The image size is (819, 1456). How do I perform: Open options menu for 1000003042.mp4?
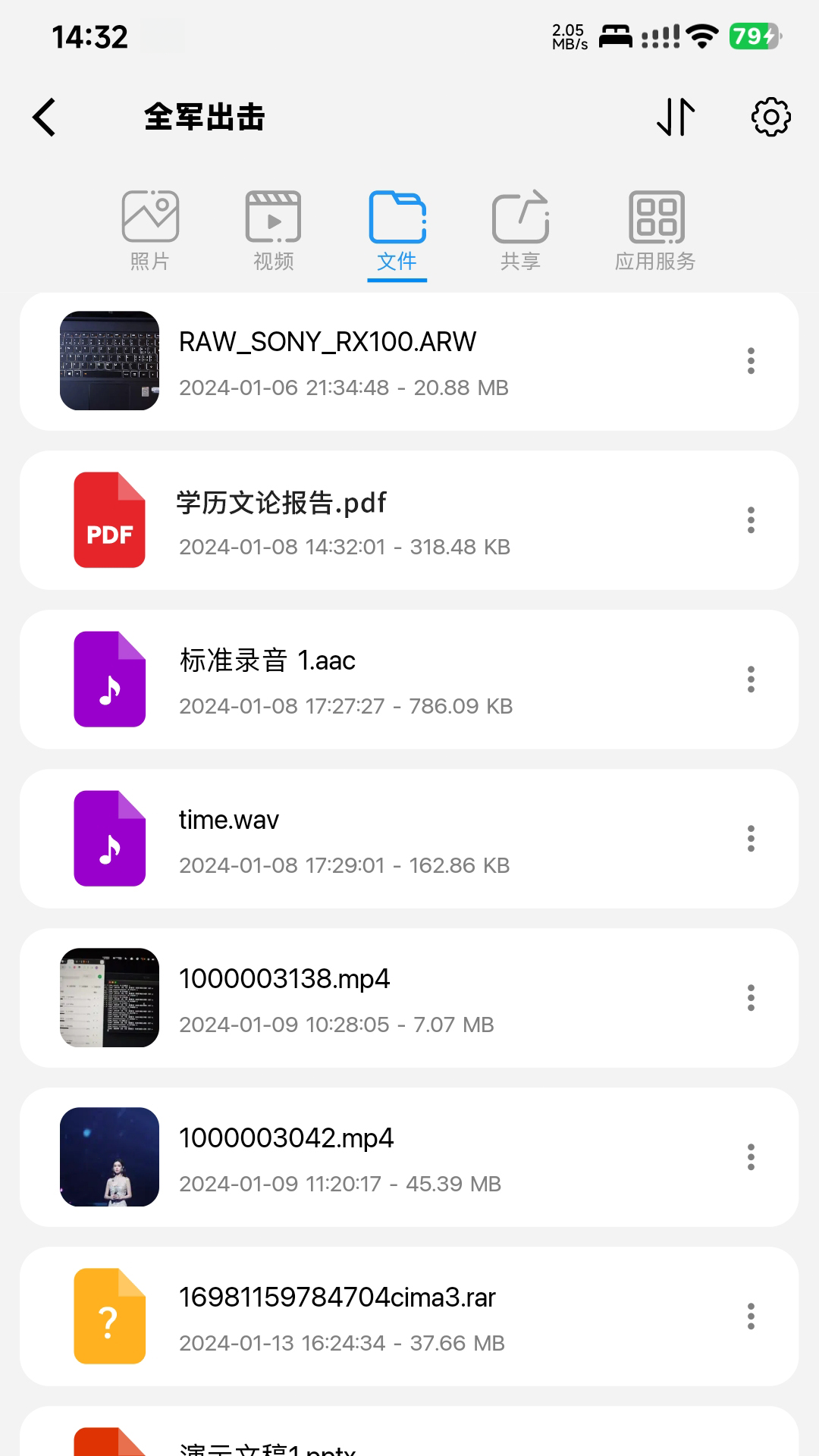coord(751,1156)
